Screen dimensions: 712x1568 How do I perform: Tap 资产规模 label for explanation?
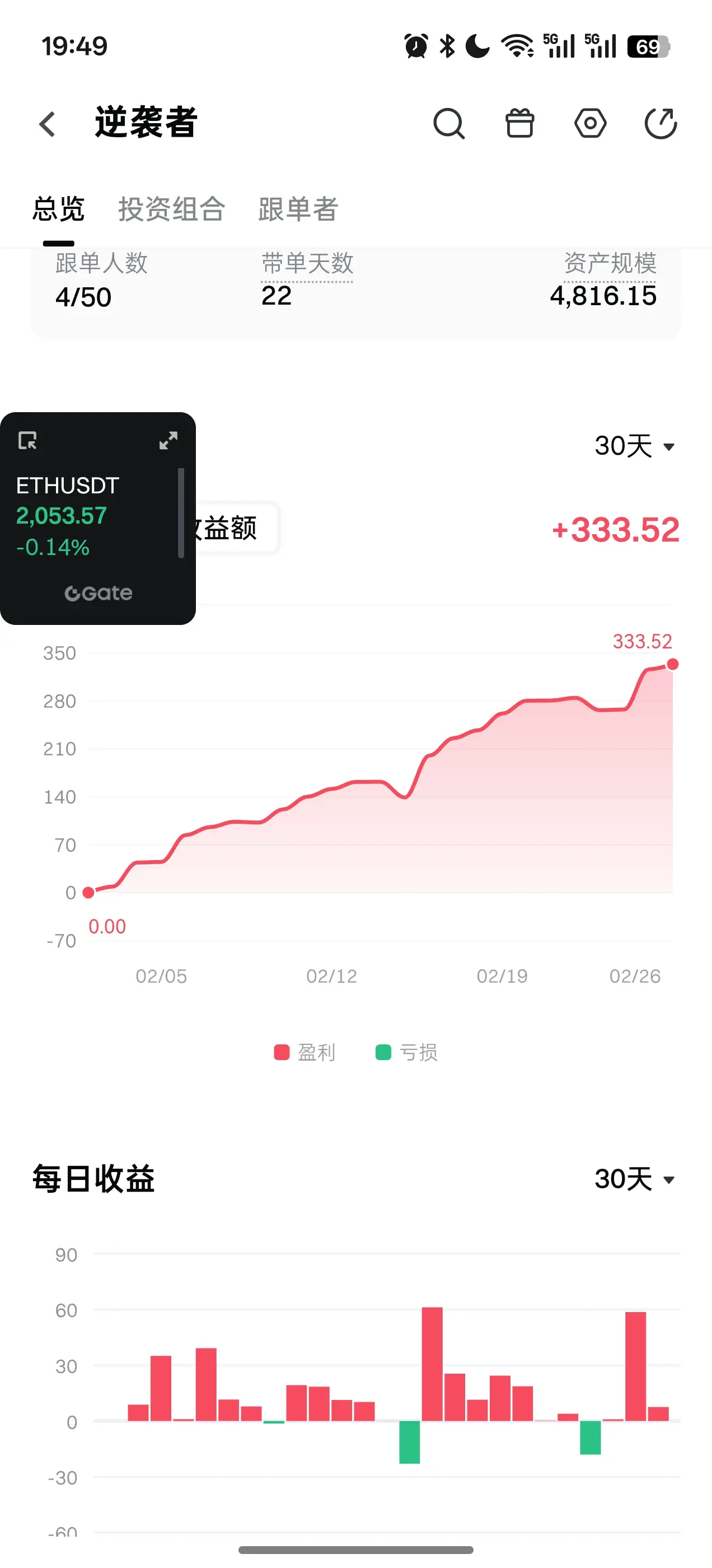610,264
